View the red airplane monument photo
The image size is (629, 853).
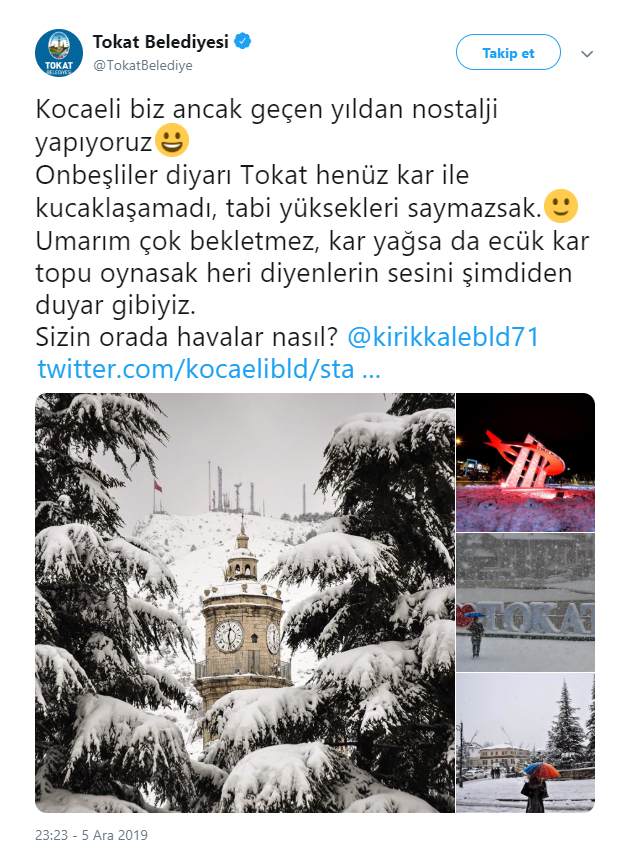pyautogui.click(x=525, y=461)
